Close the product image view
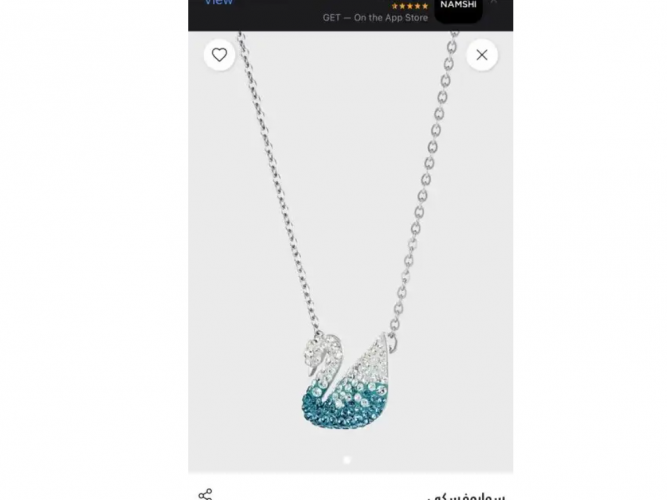 click(482, 54)
